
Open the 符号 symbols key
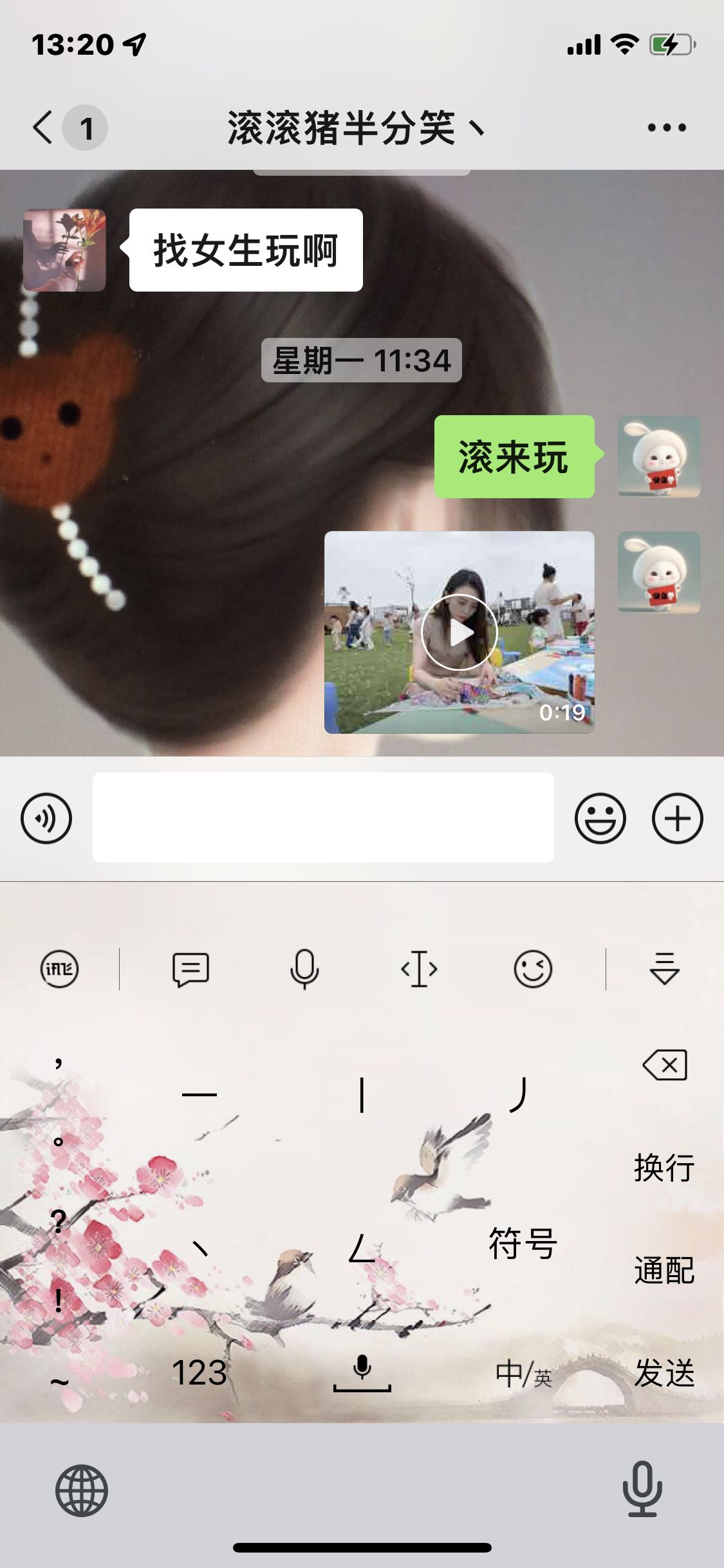click(x=523, y=1243)
